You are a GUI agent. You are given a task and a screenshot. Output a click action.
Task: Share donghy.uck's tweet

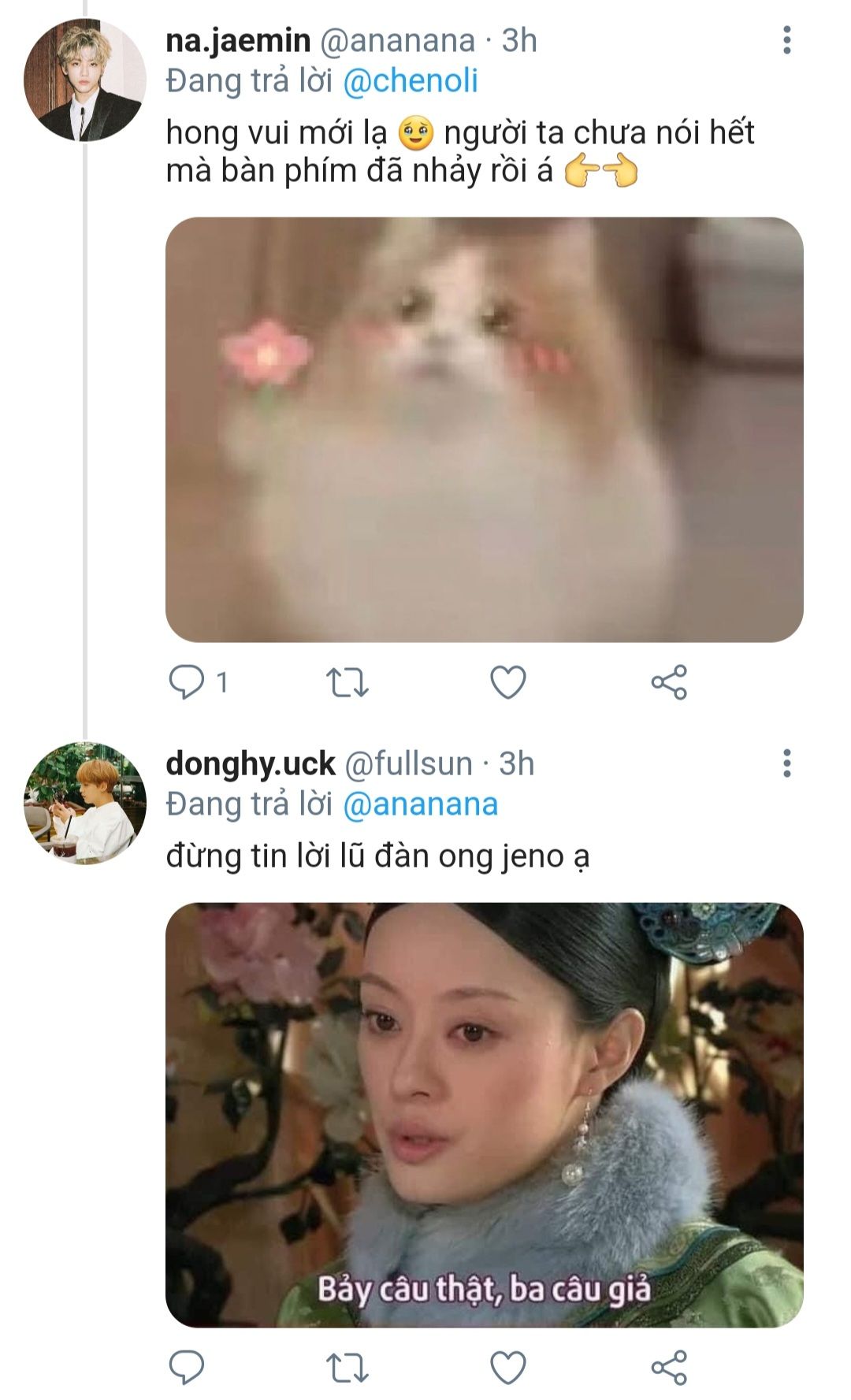coord(669,1368)
